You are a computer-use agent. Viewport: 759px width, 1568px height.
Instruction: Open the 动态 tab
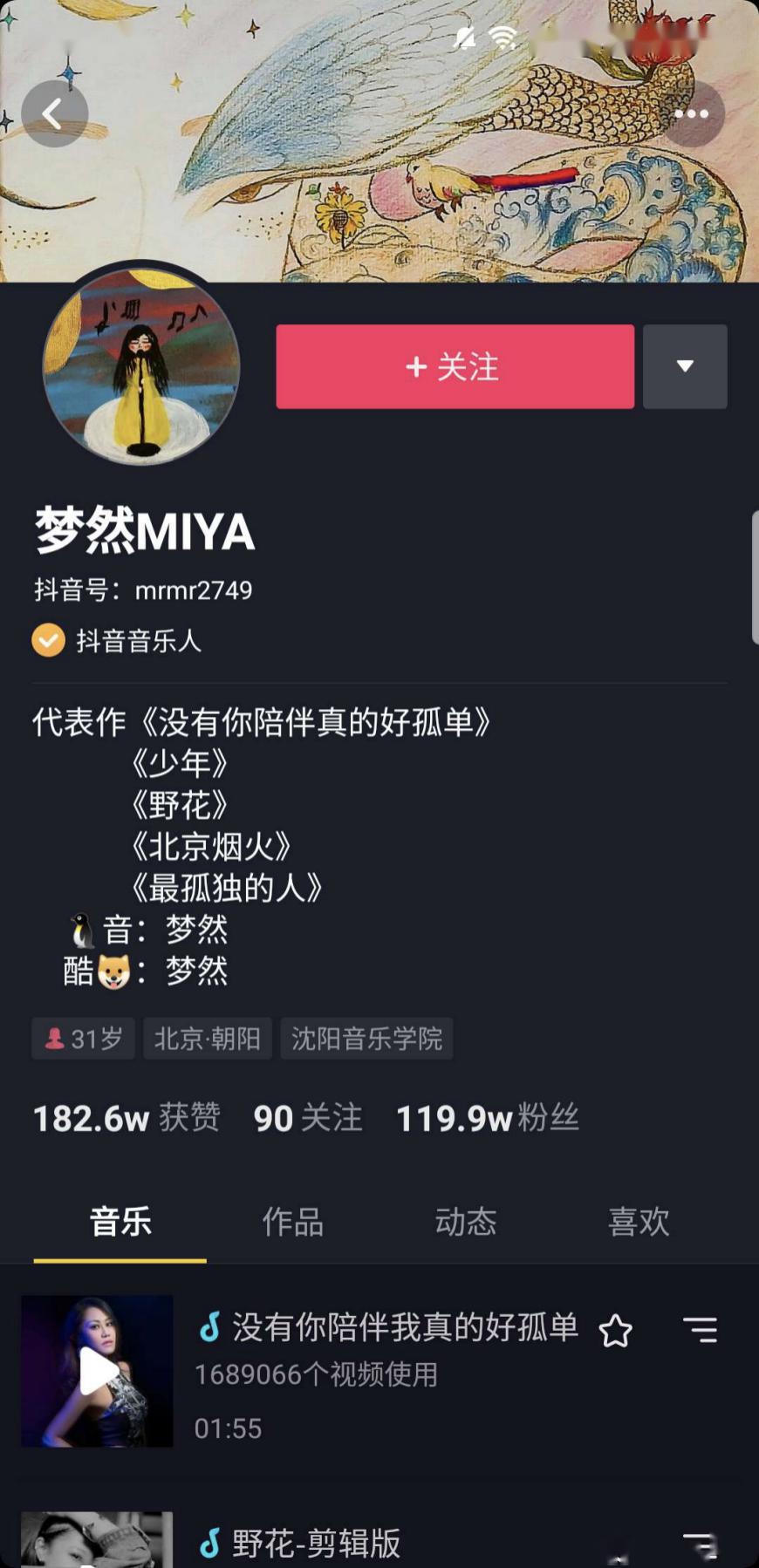pos(466,1222)
